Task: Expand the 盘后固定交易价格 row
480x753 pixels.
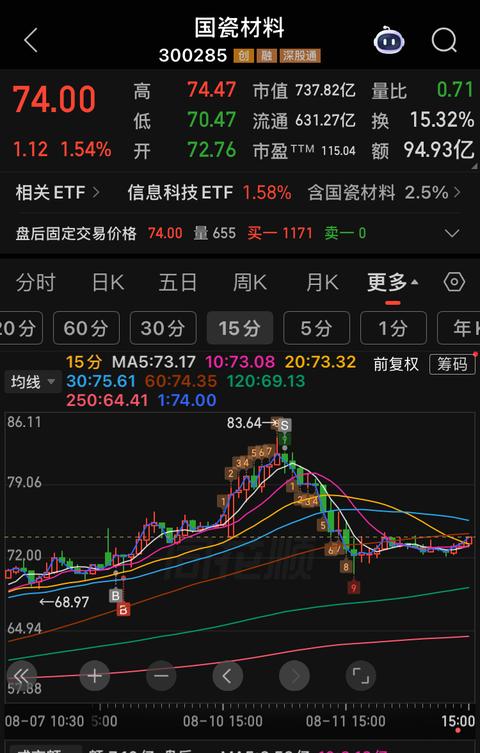Action: [452, 234]
